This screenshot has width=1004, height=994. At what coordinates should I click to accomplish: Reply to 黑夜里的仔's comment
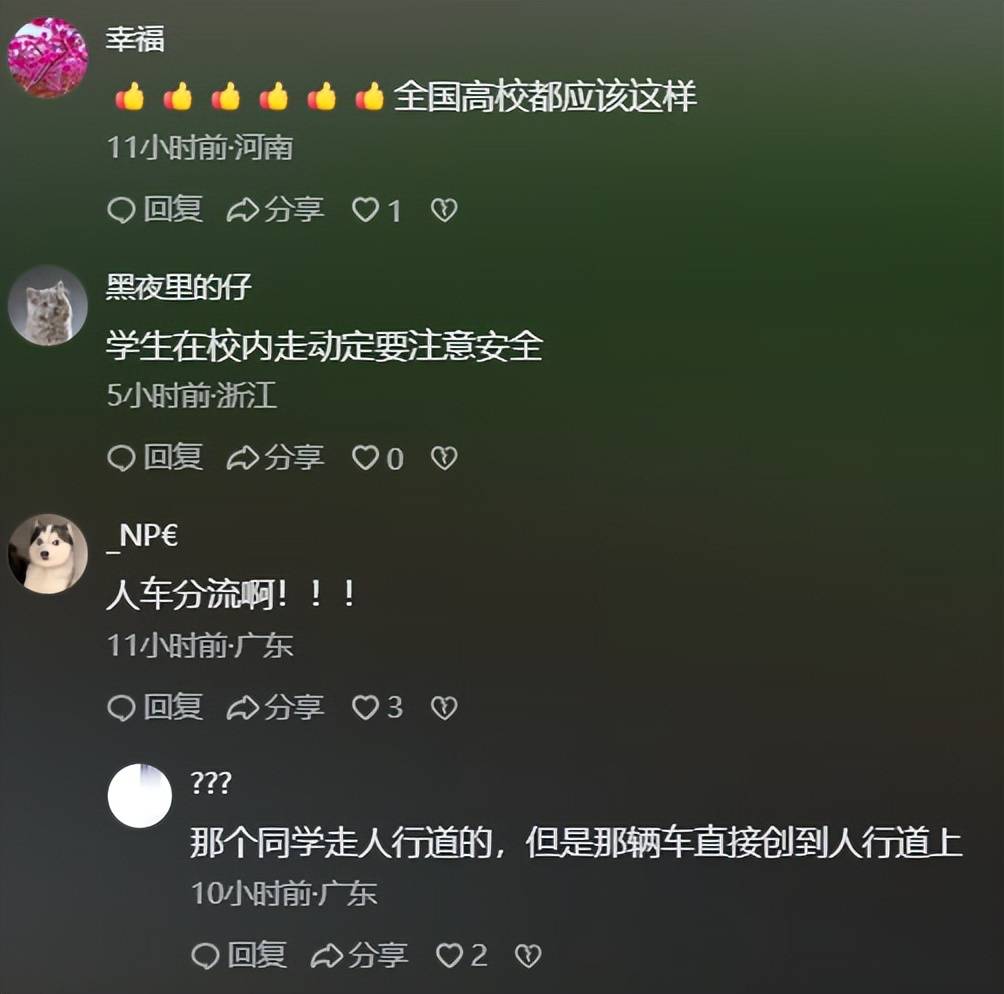coord(155,458)
